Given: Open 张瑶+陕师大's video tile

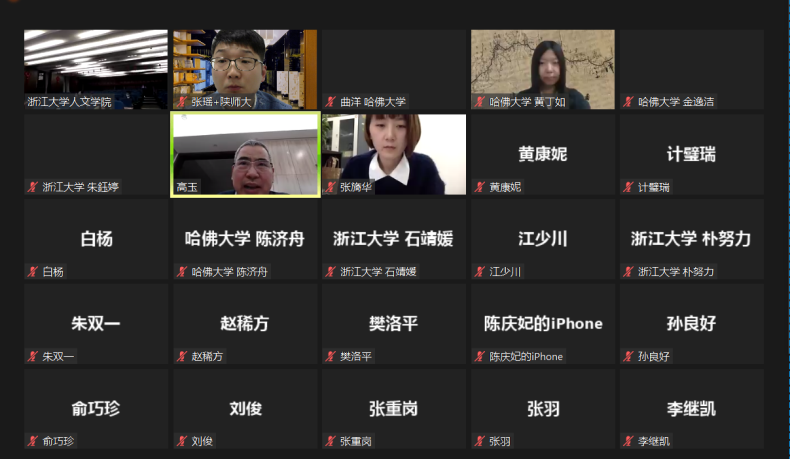Looking at the screenshot, I should pos(245,68).
